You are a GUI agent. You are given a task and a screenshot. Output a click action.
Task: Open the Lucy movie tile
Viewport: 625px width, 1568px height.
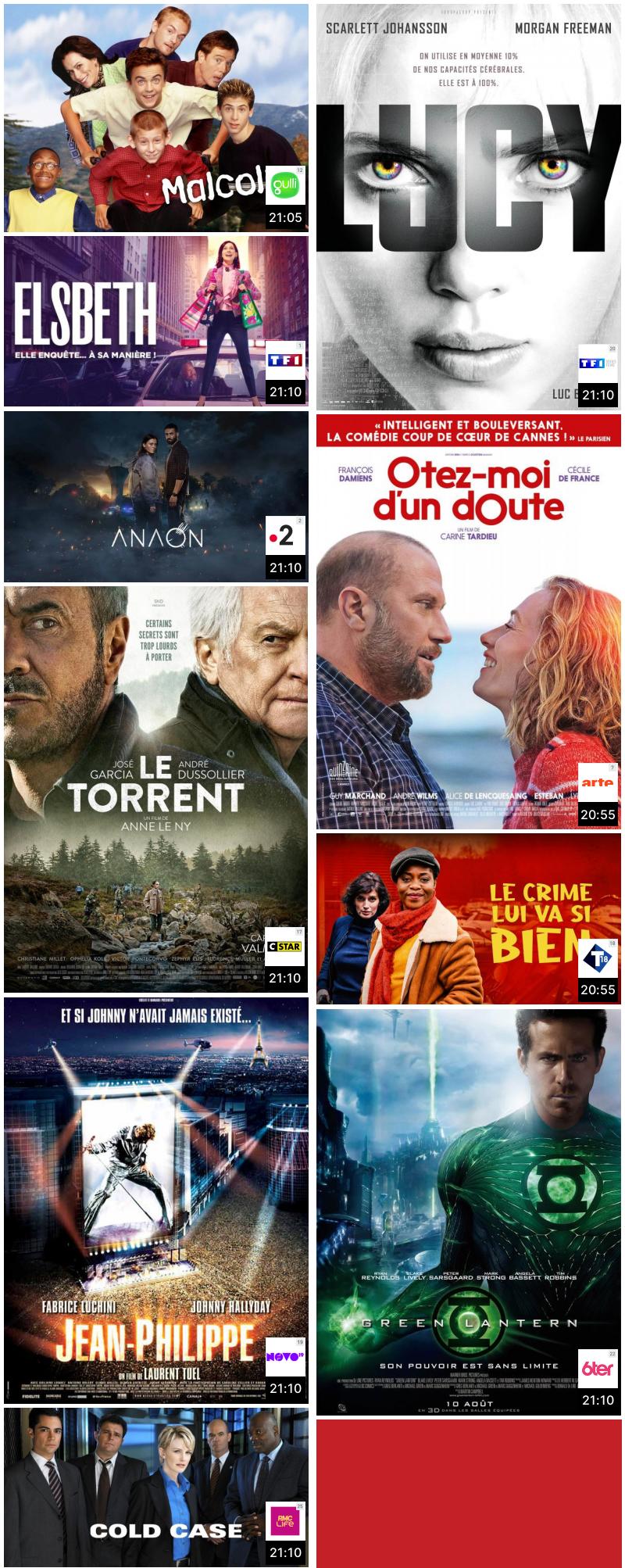[x=469, y=207]
